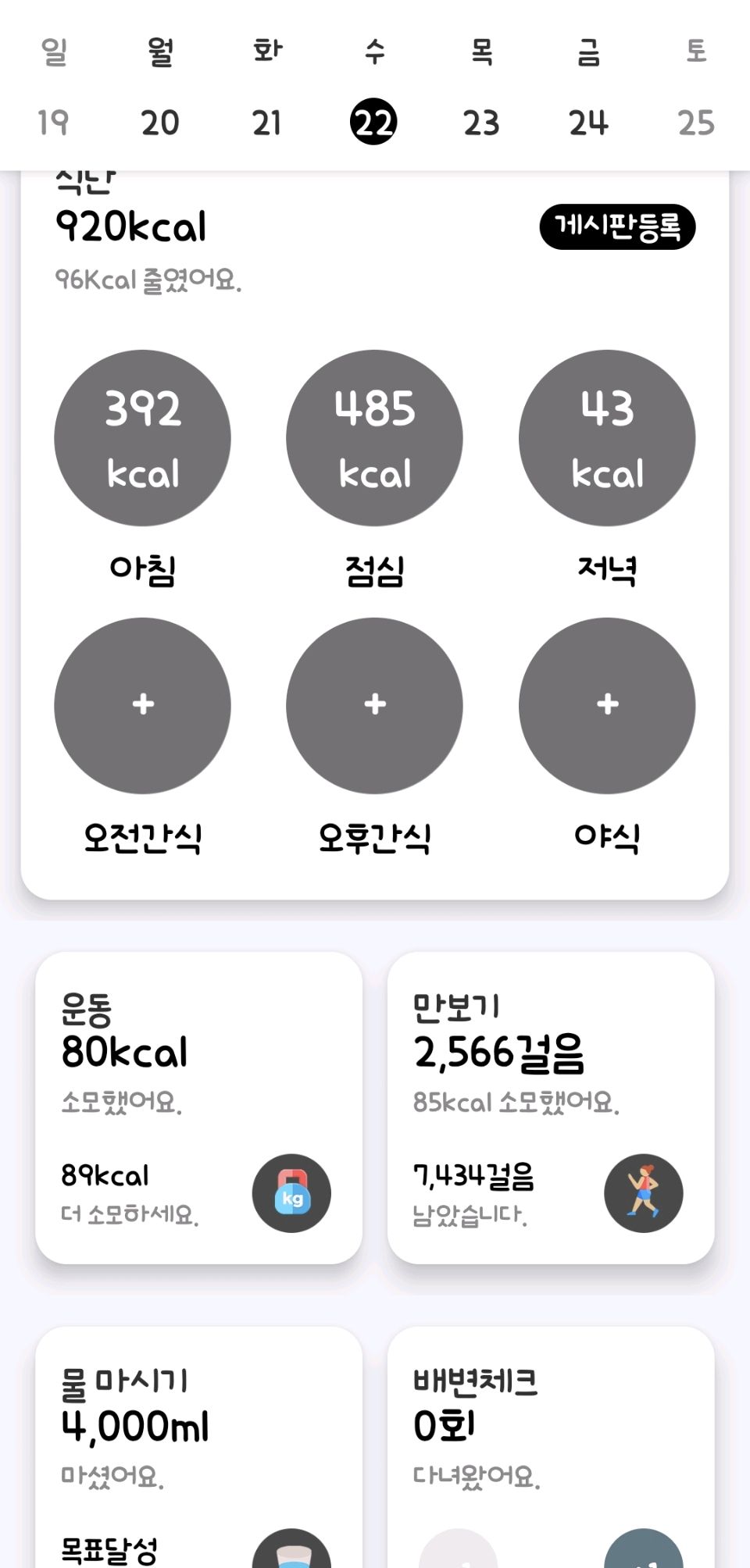Open the 운동 80kcal card
Viewport: 750px width, 1568px height.
coord(198,1107)
